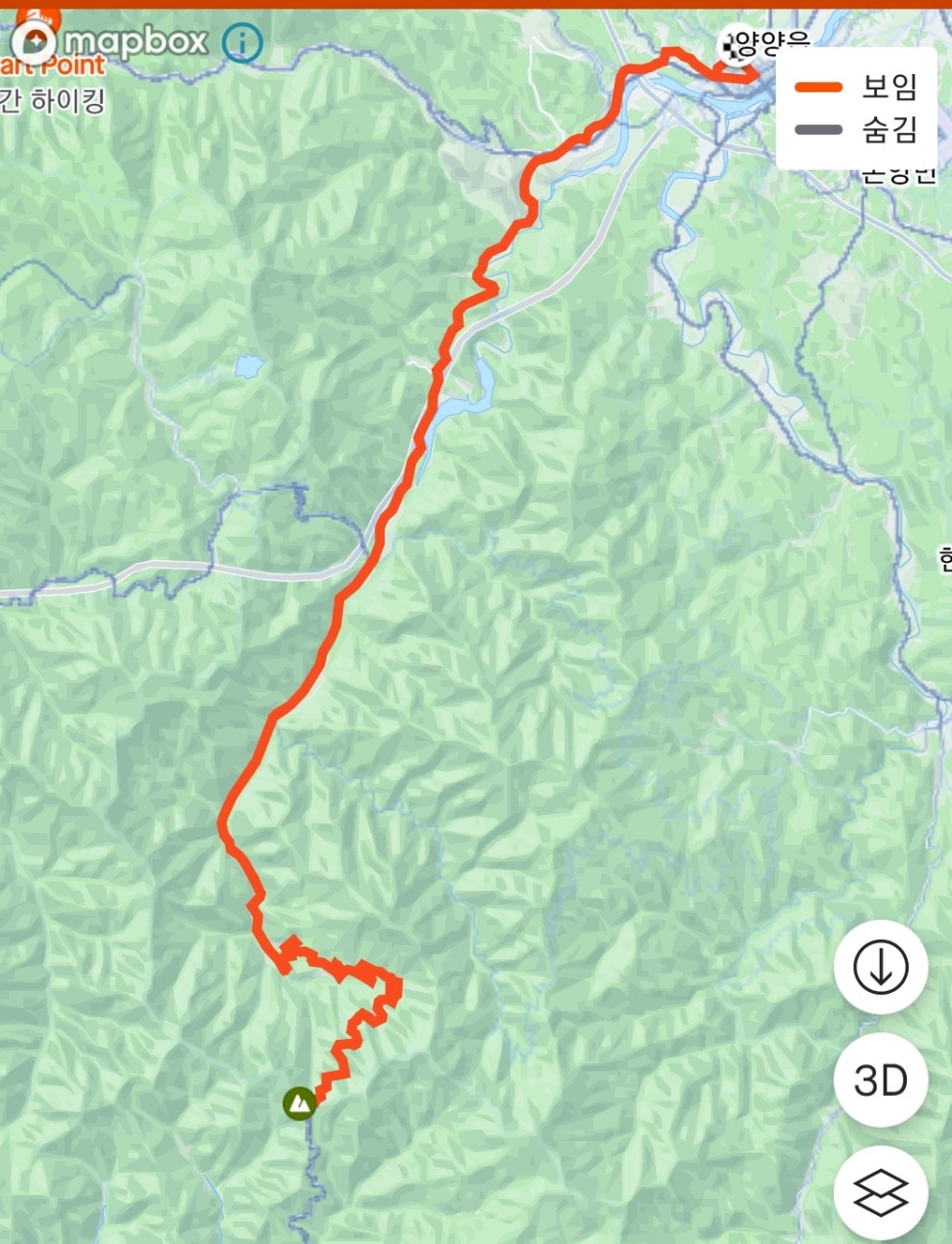
Task: Download the map with the arrow button
Action: coord(880,967)
